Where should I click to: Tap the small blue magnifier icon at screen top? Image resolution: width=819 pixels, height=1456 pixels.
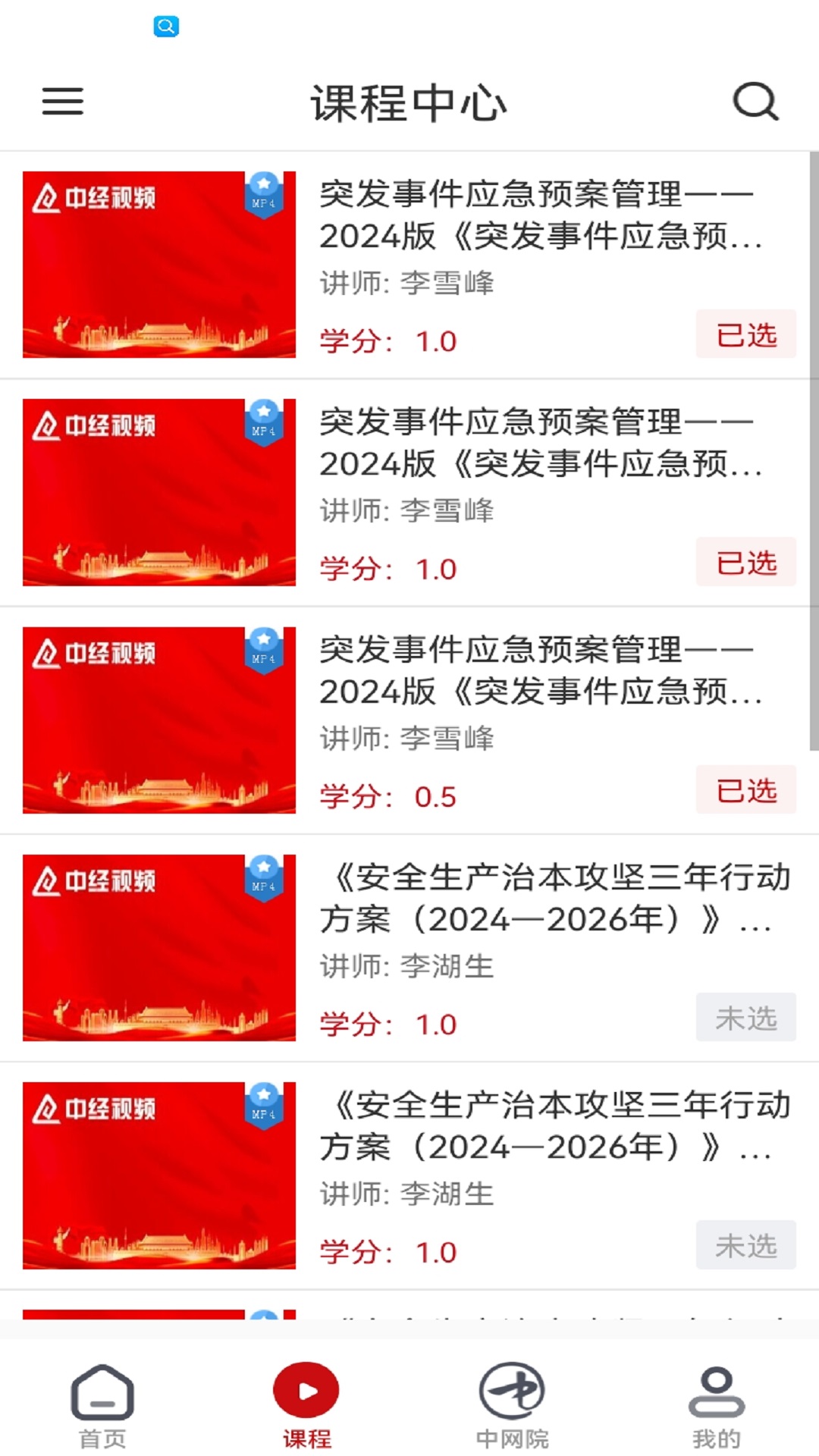coord(166,27)
